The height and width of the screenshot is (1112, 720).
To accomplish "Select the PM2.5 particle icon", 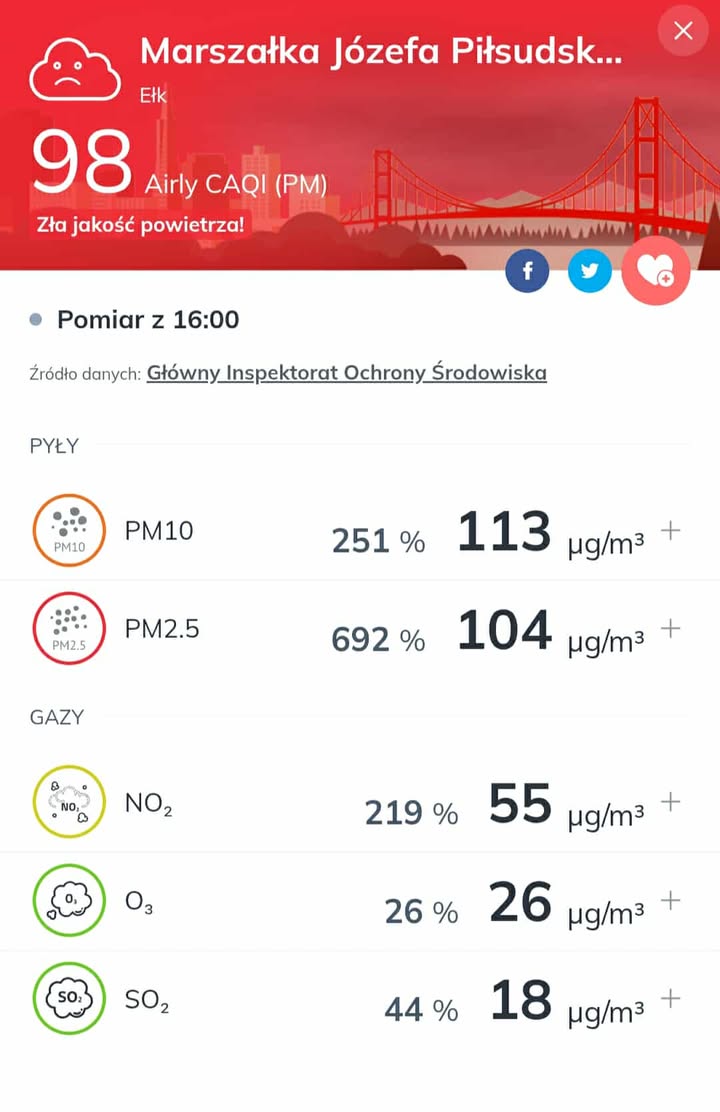I will point(68,628).
